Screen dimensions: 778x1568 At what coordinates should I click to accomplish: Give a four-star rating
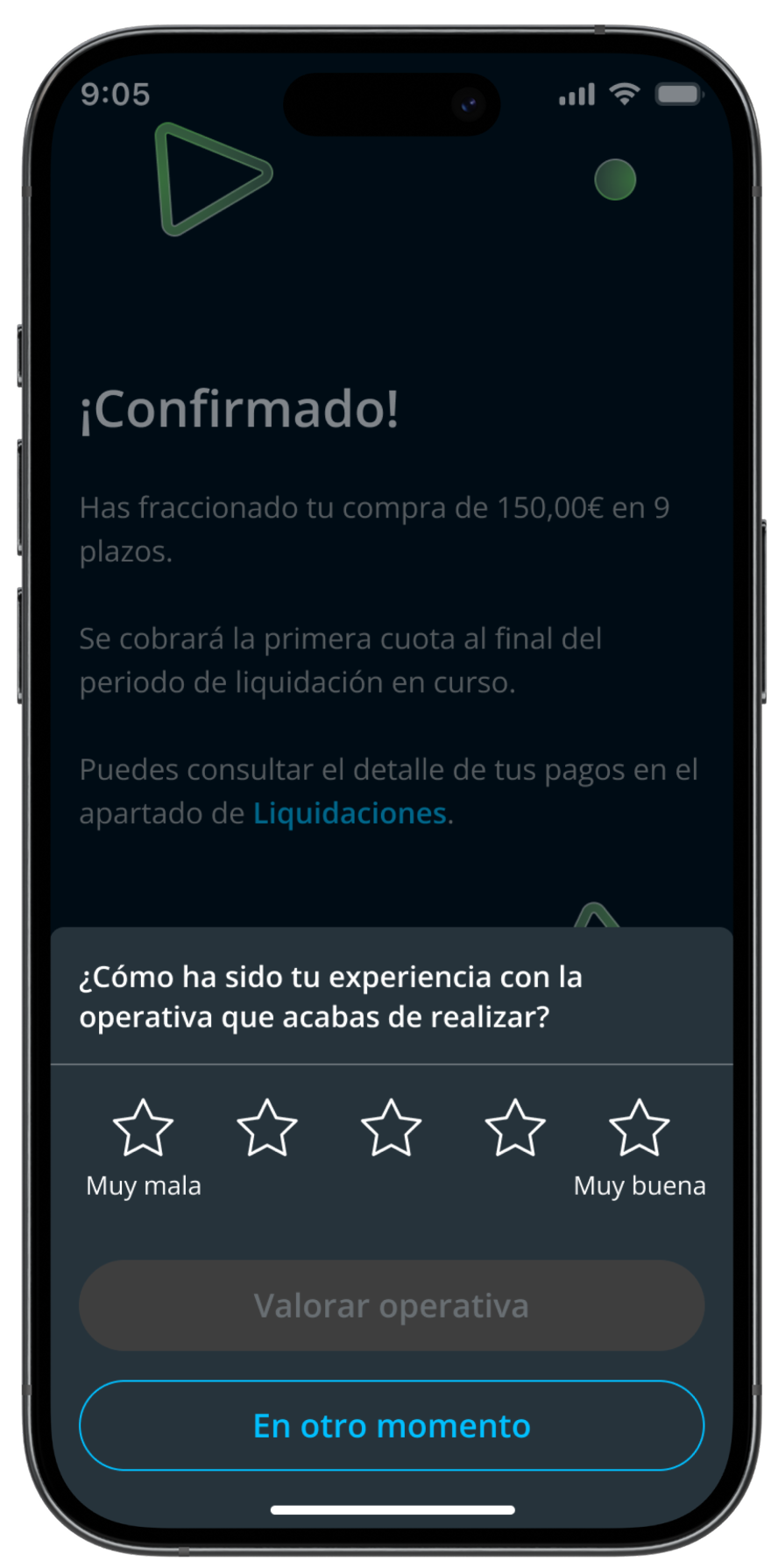click(x=515, y=1128)
